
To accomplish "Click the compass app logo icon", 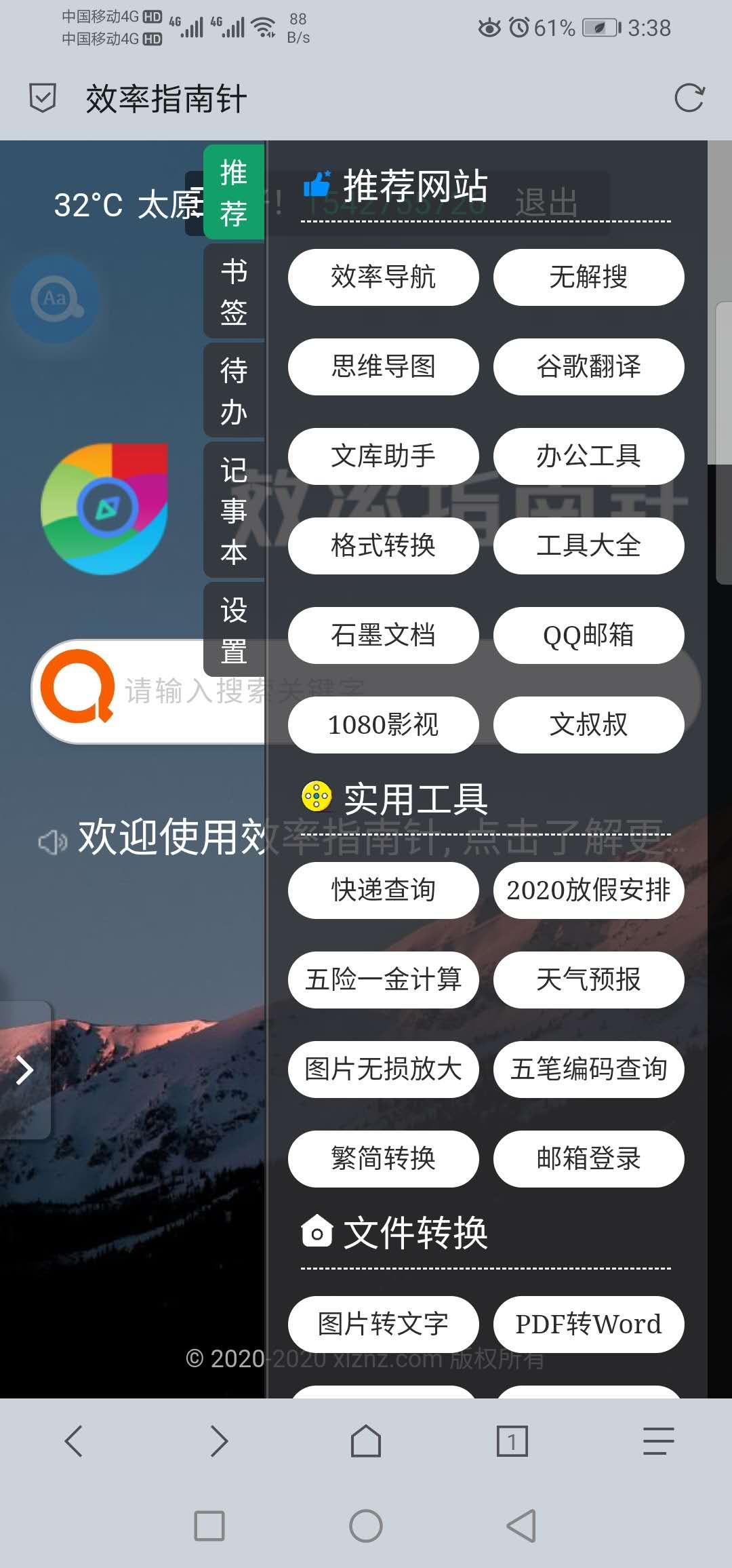I will (105, 507).
